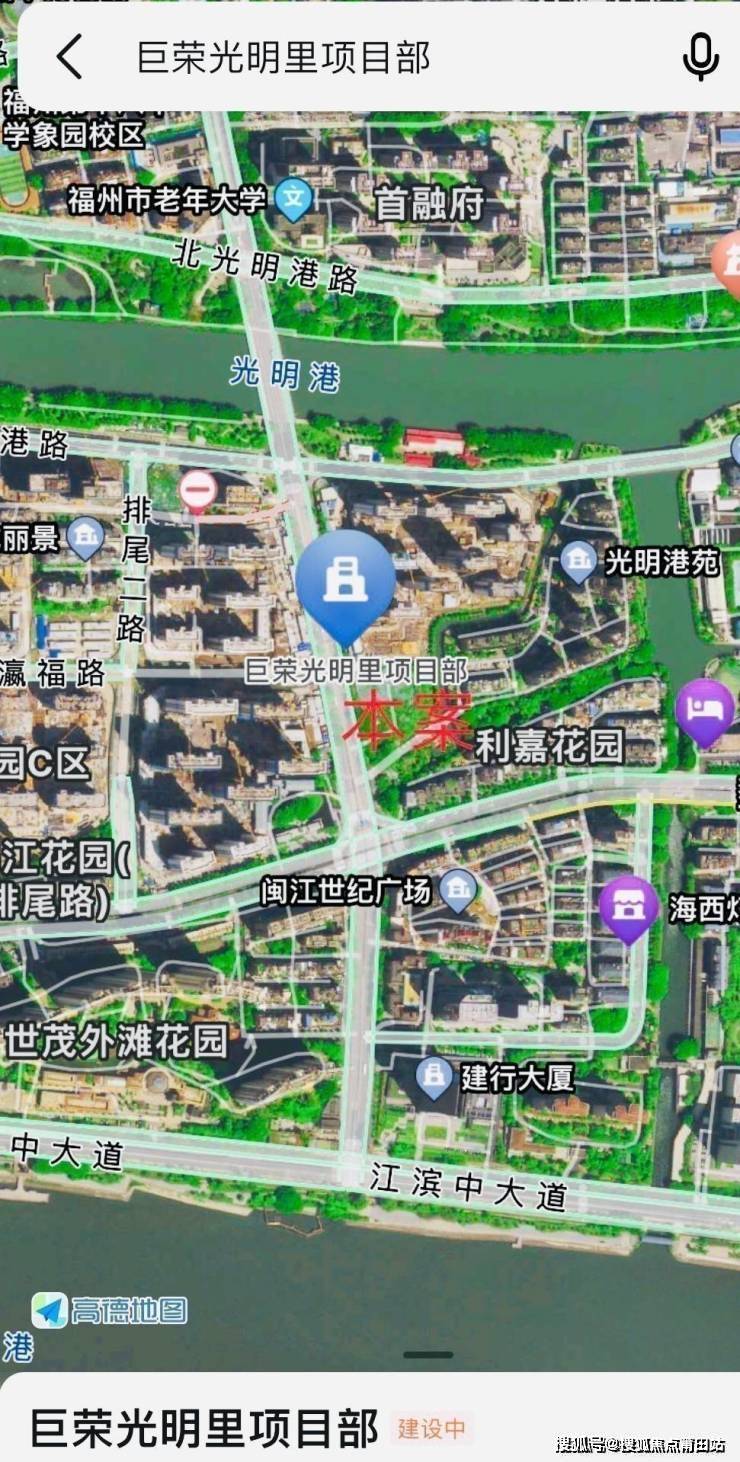Start voice search with the microphone
The width and height of the screenshot is (740, 1462).
click(700, 57)
